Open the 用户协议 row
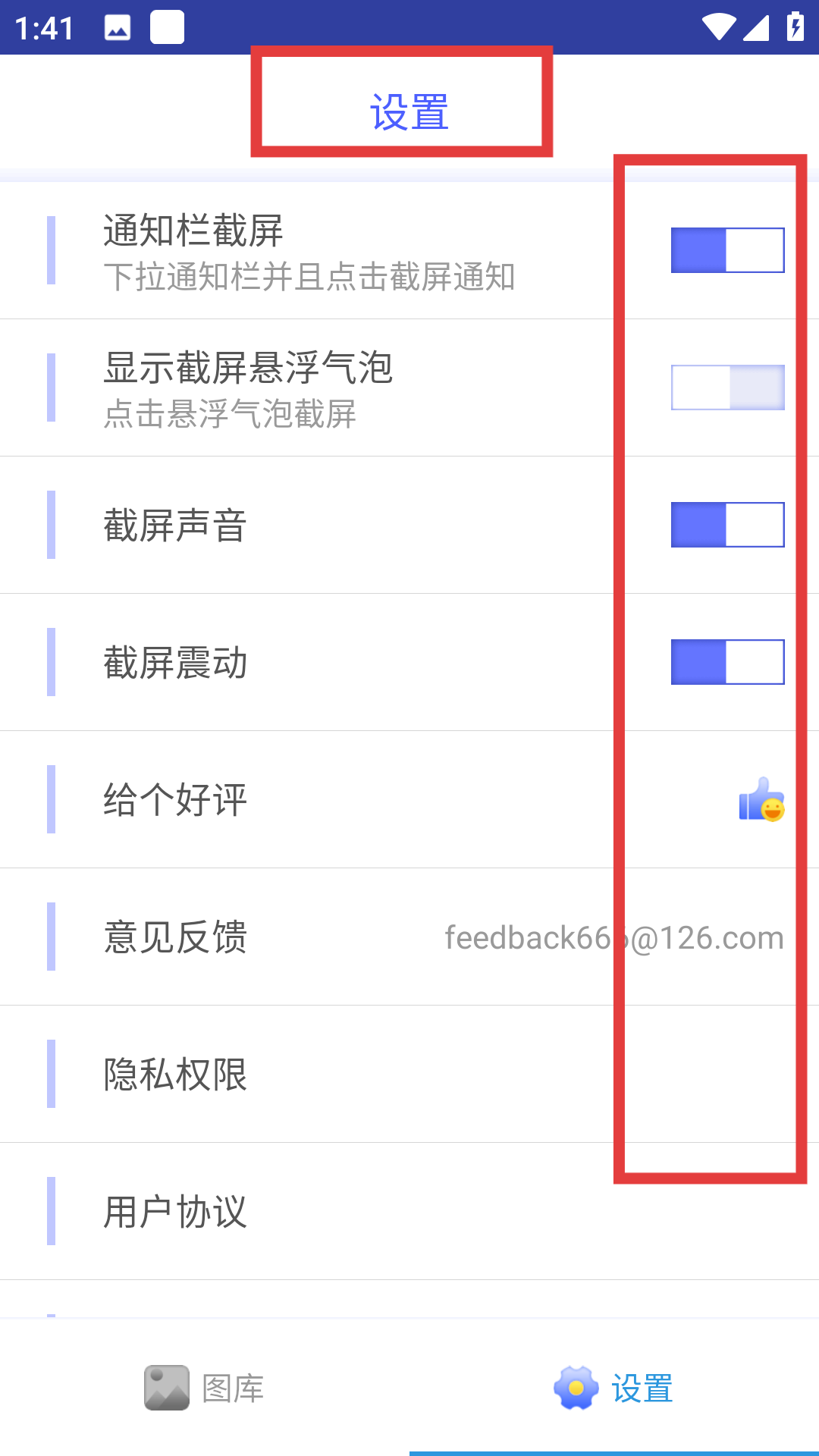This screenshot has height=1456, width=819. [x=409, y=1211]
